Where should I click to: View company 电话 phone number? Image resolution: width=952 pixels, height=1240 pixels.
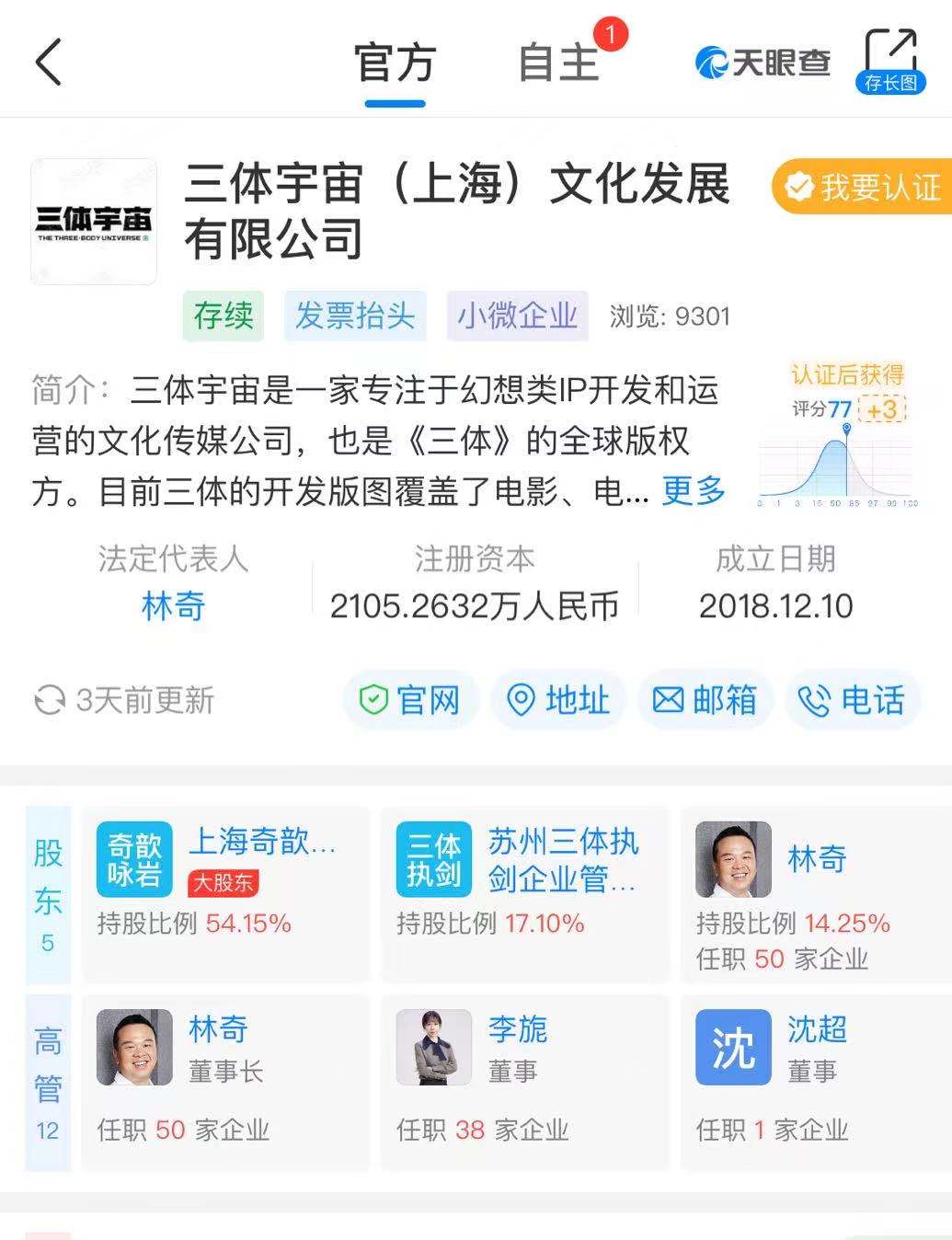[853, 701]
